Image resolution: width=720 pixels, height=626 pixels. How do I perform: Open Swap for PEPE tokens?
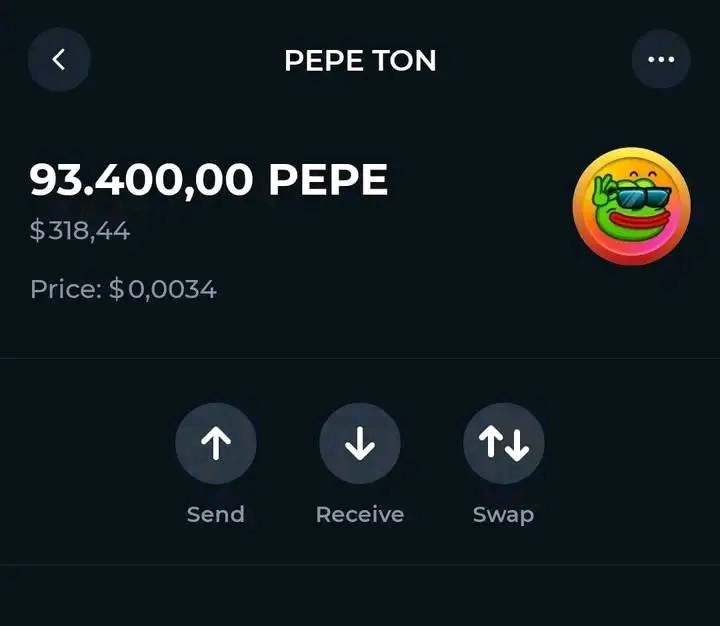[504, 444]
